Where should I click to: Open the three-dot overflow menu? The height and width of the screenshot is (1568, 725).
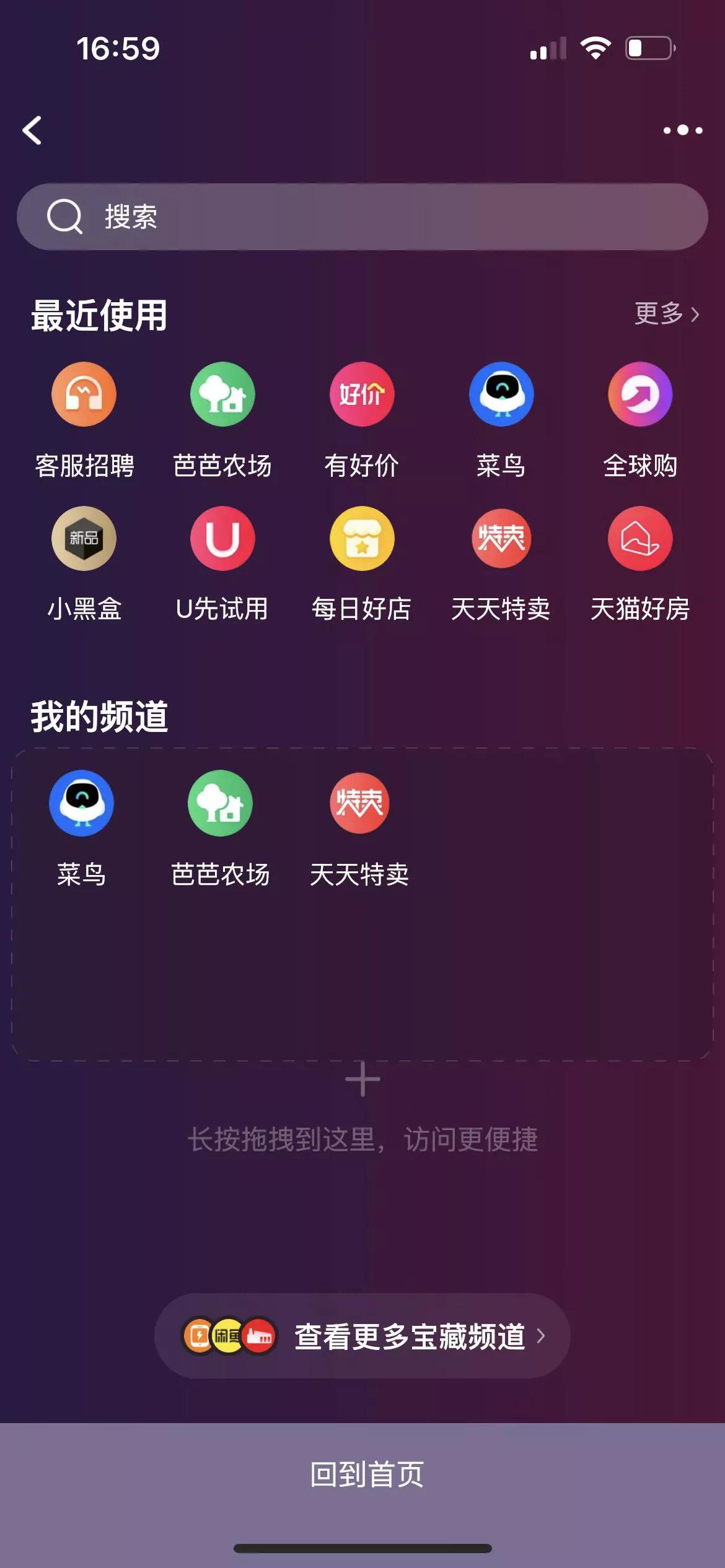pyautogui.click(x=680, y=130)
